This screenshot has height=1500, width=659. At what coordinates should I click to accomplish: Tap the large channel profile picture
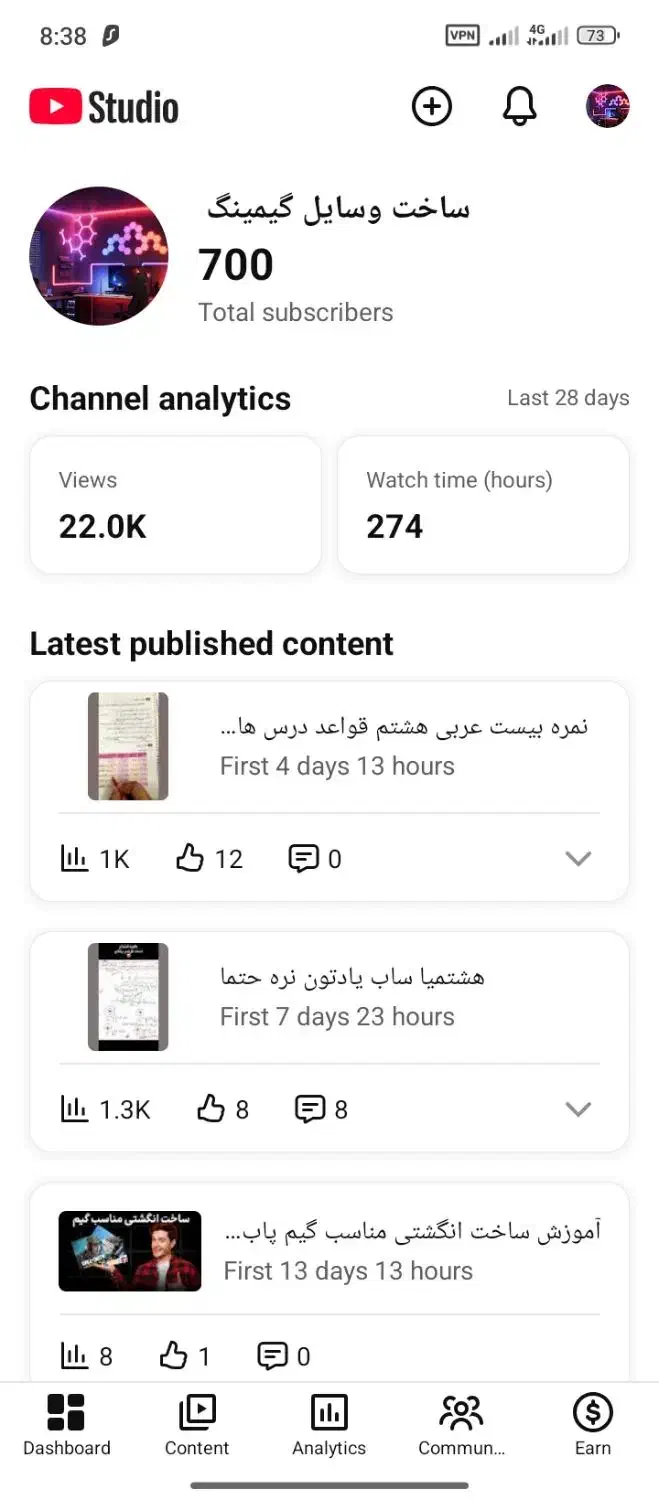[99, 256]
